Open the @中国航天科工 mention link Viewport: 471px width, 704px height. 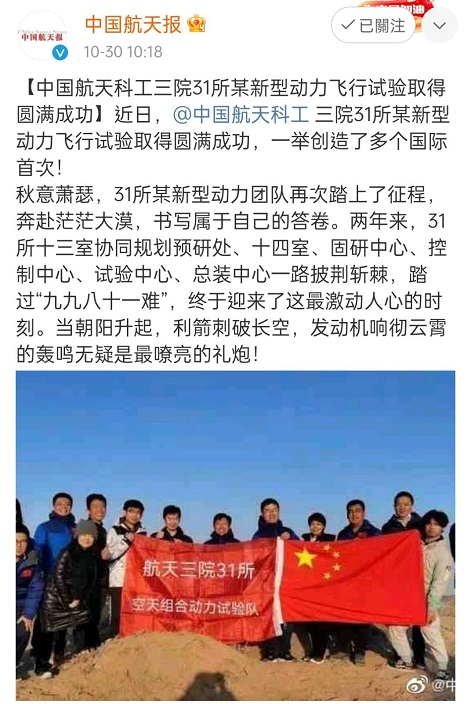(241, 114)
